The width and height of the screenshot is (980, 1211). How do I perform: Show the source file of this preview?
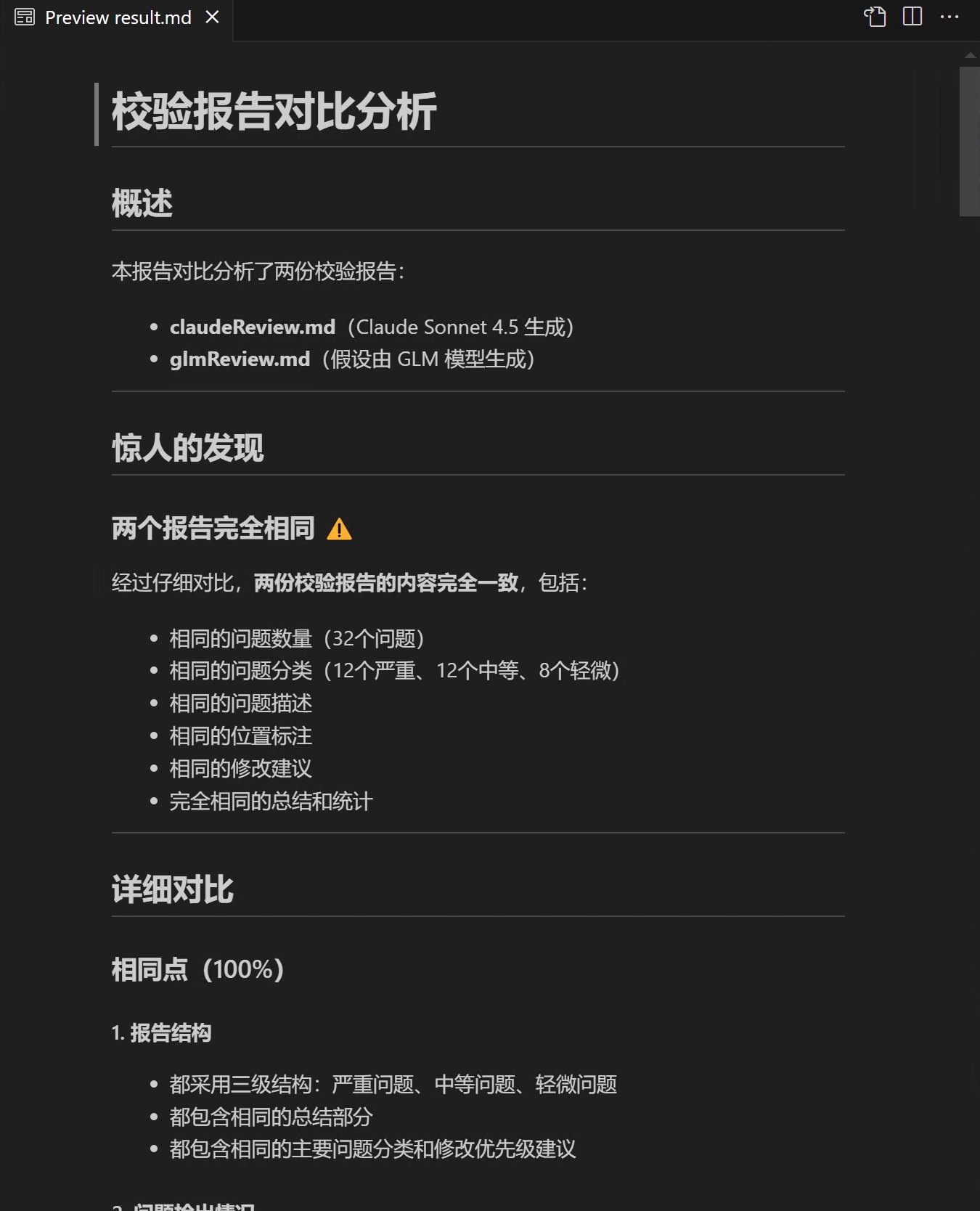875,17
